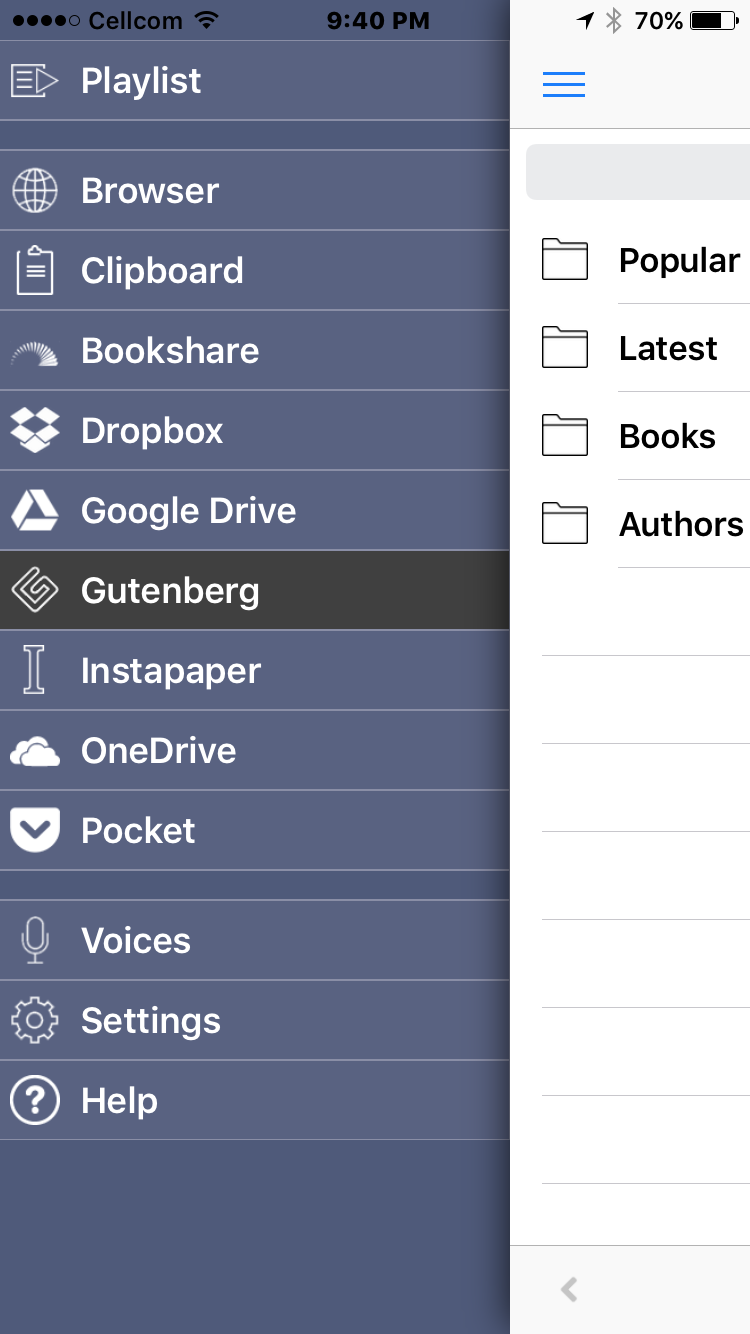Open the Latest folder
Viewport: 750px width, 1334px height.
pos(630,348)
